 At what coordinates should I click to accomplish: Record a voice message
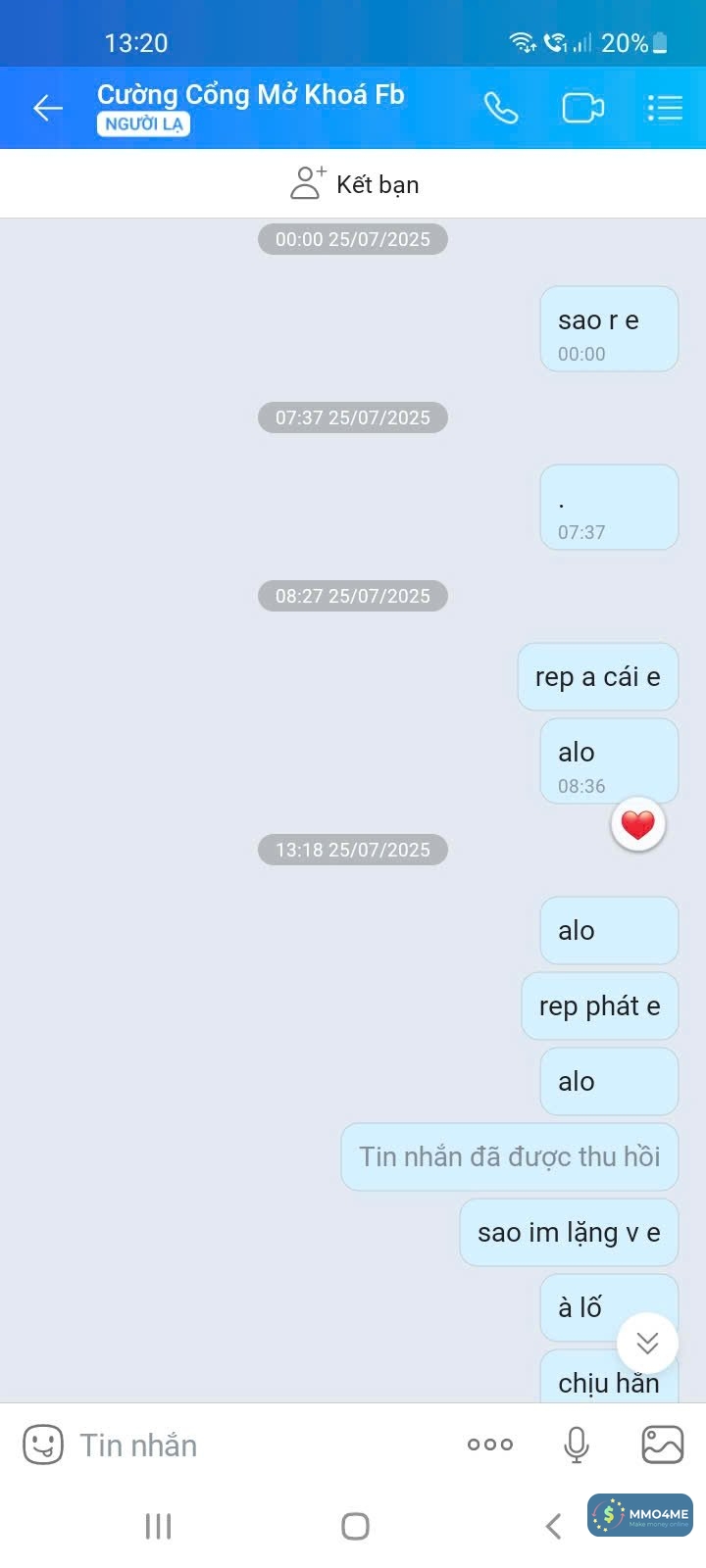577,1445
